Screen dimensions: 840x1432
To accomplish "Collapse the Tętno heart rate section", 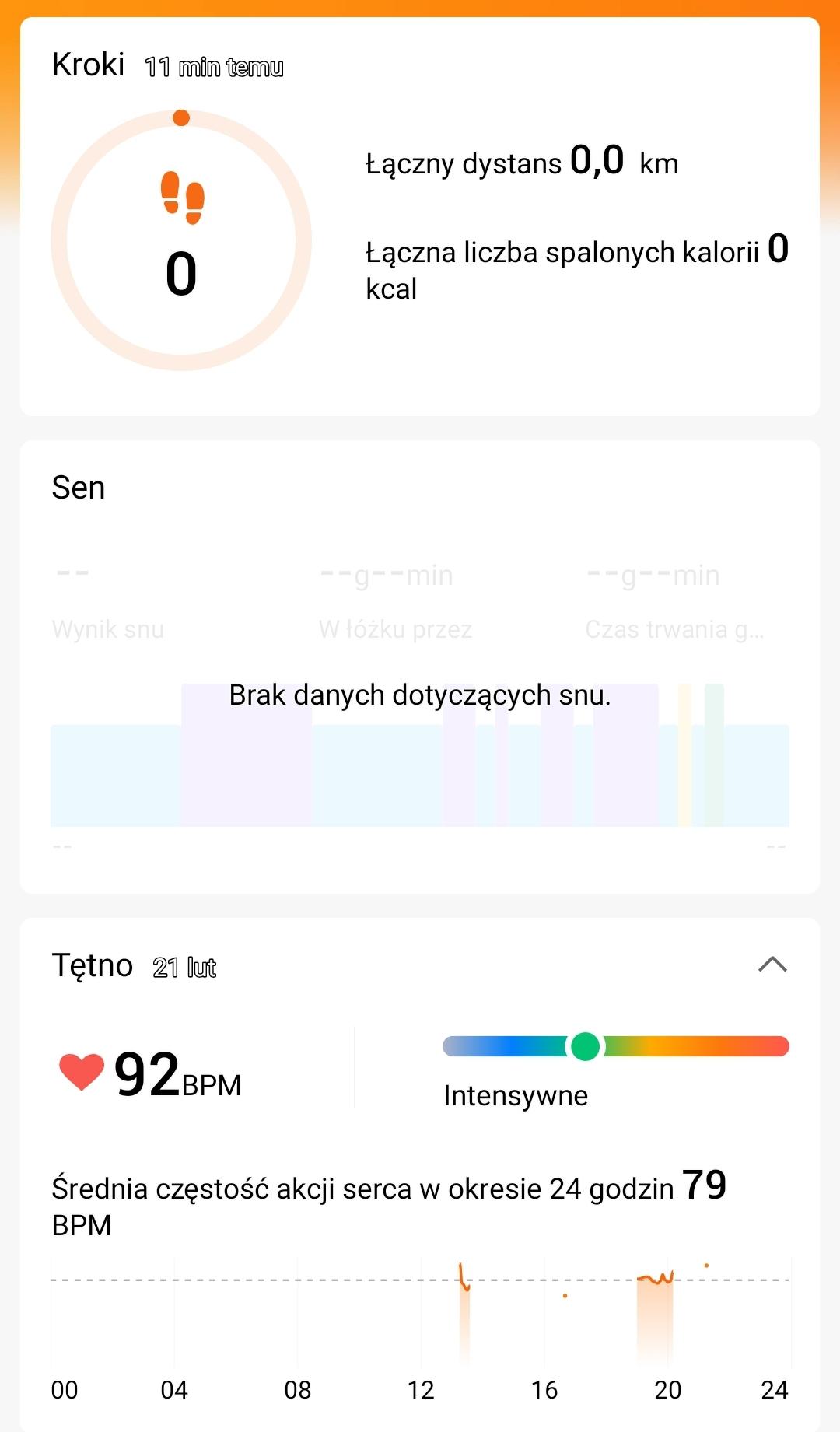I will (x=772, y=965).
